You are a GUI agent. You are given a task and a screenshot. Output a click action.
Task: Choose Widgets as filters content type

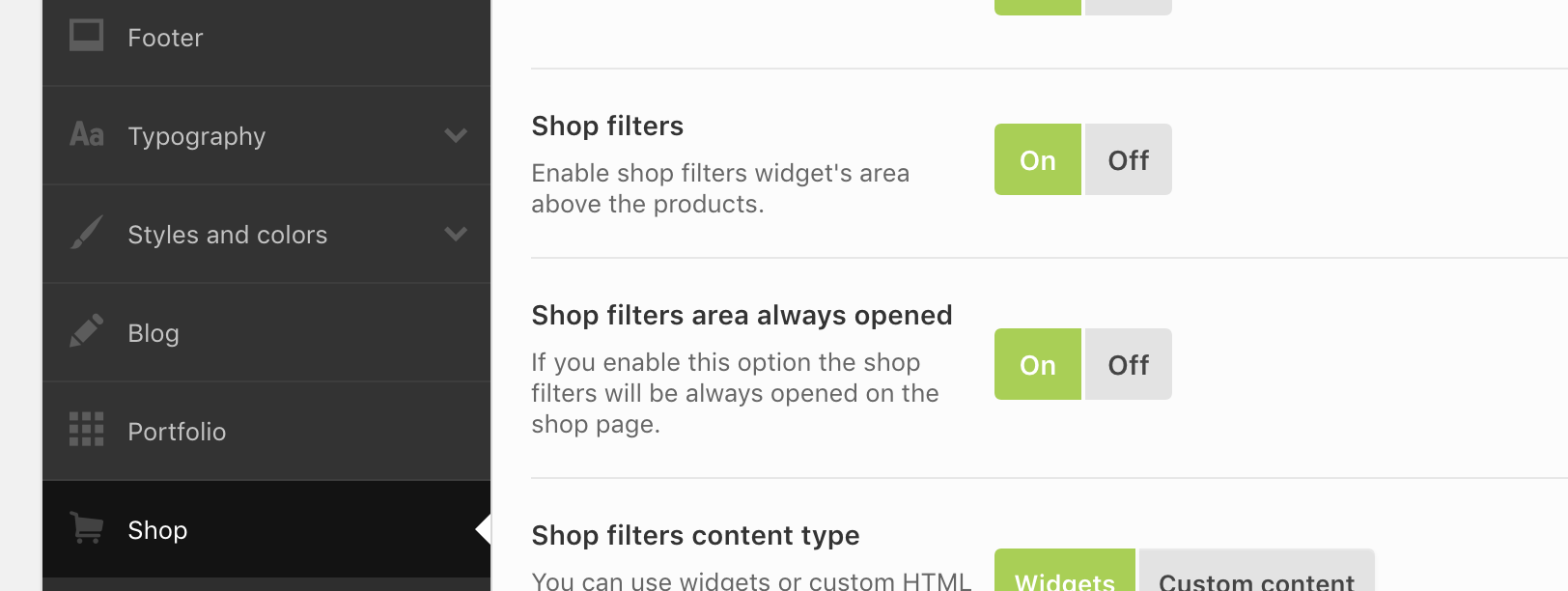[1064, 576]
